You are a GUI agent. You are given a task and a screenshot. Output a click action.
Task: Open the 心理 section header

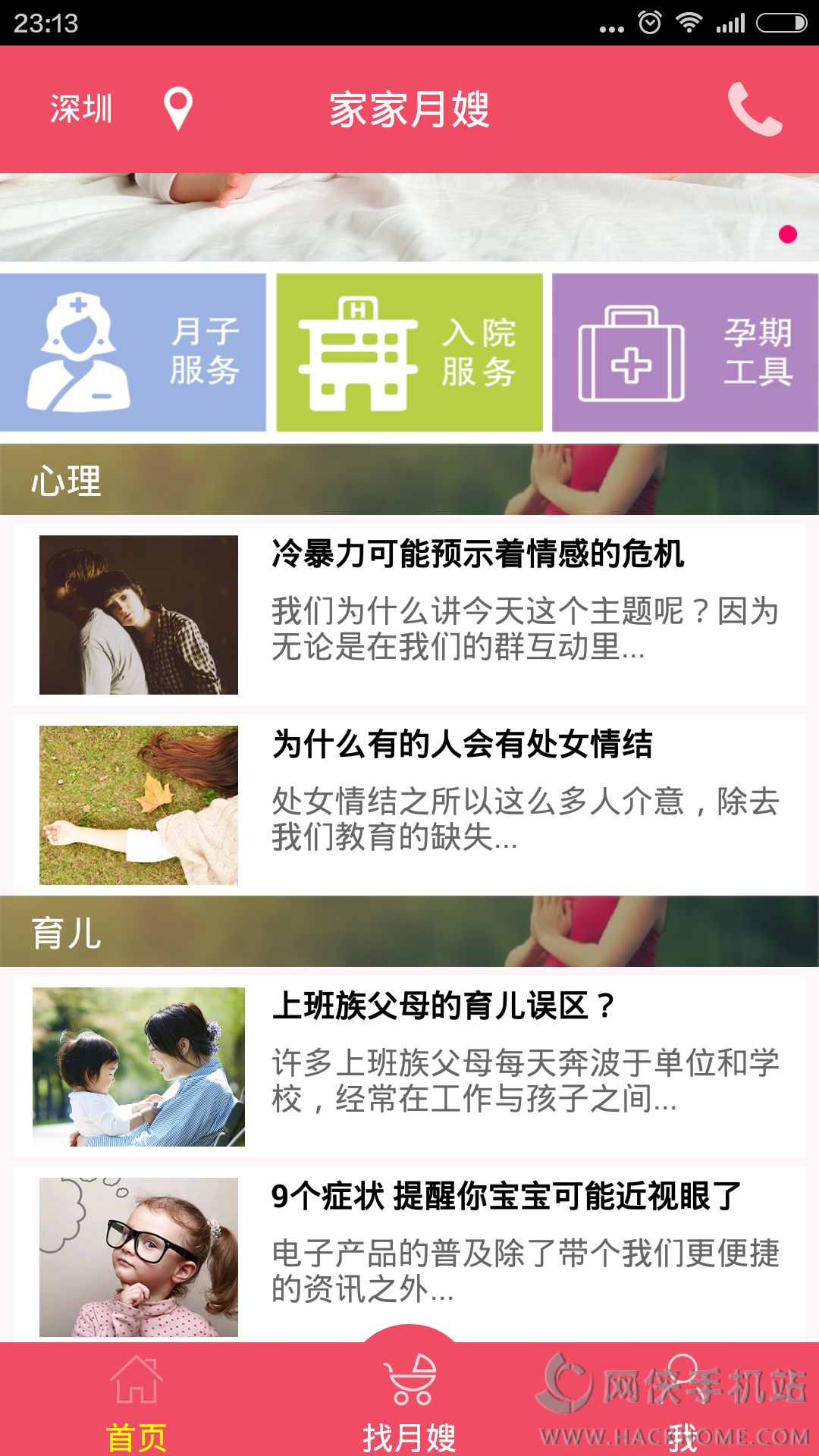coord(409,480)
